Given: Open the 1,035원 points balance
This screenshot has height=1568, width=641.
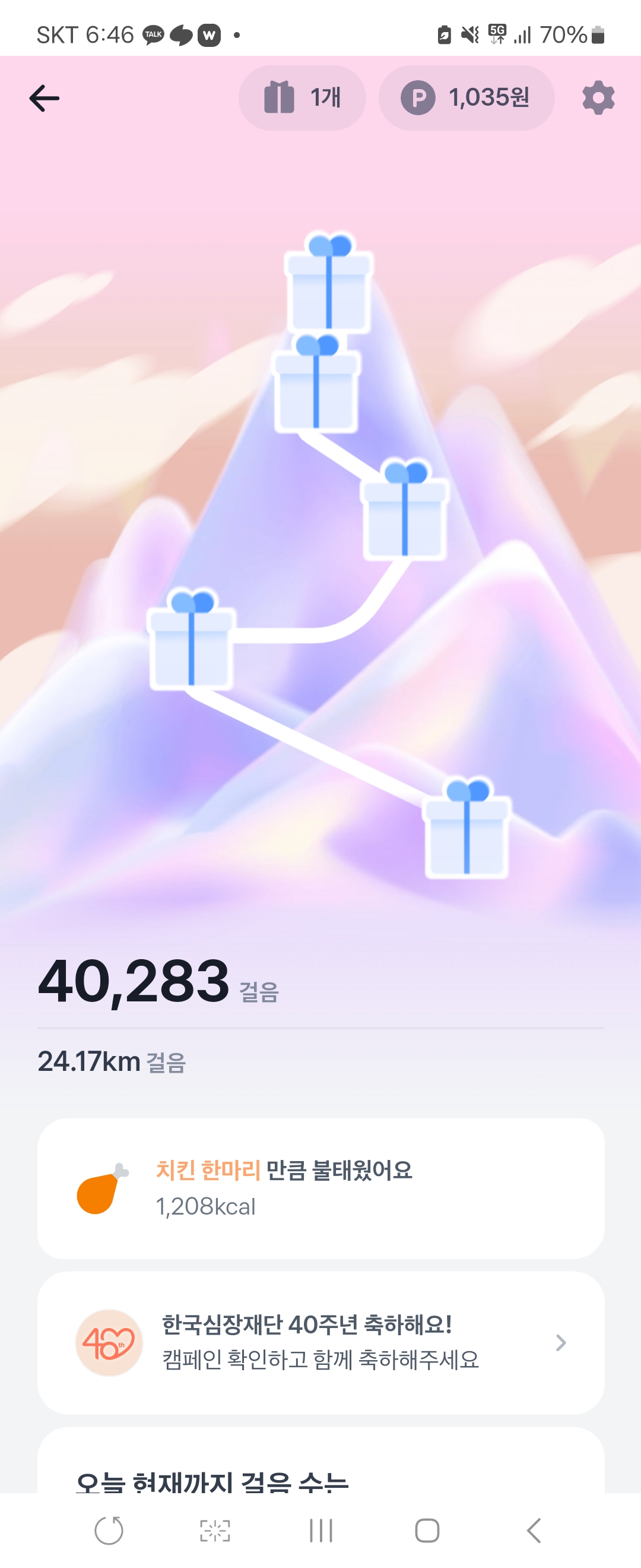Looking at the screenshot, I should tap(467, 97).
